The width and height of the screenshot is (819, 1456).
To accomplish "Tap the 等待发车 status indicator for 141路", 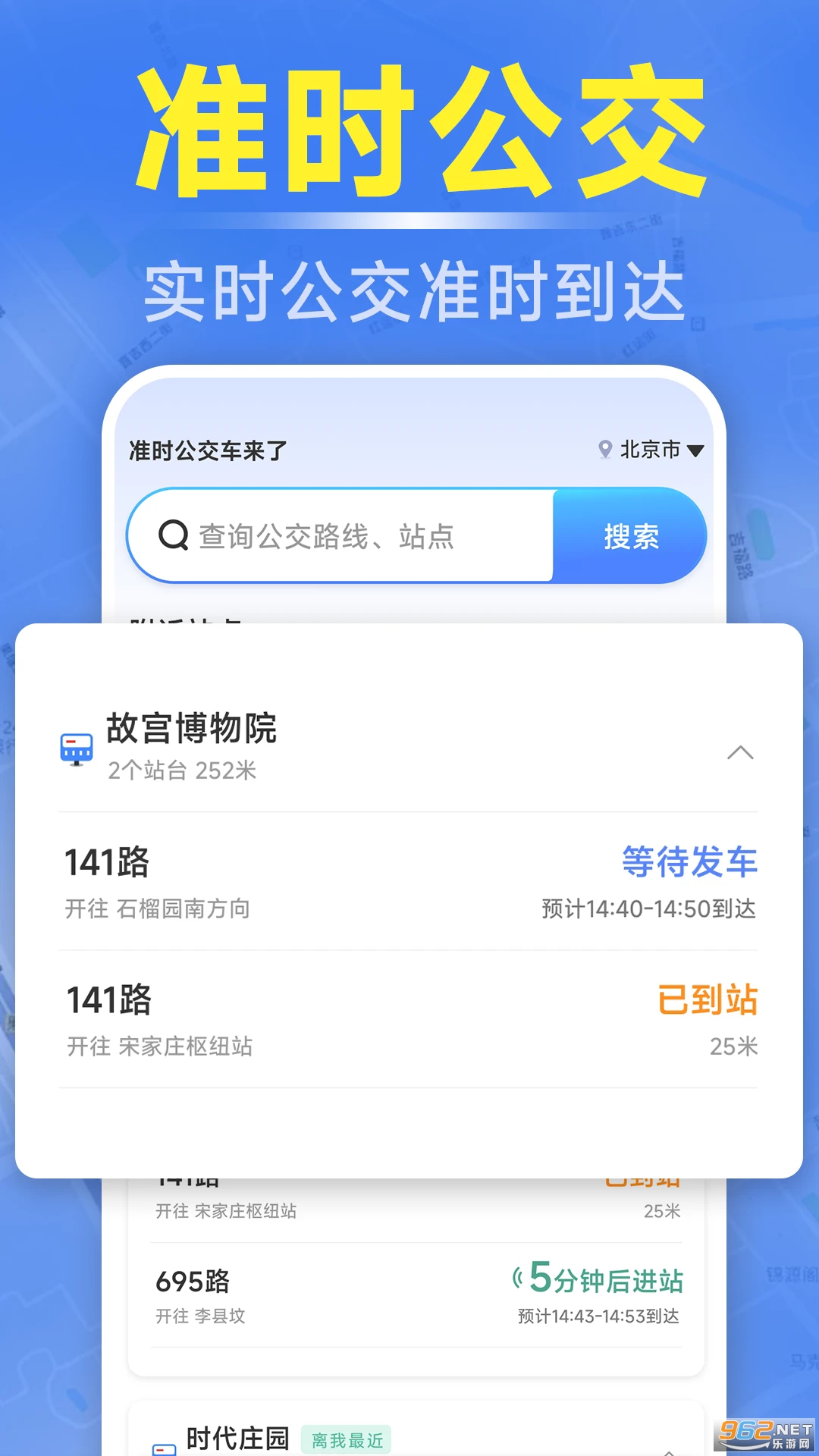I will pyautogui.click(x=691, y=861).
